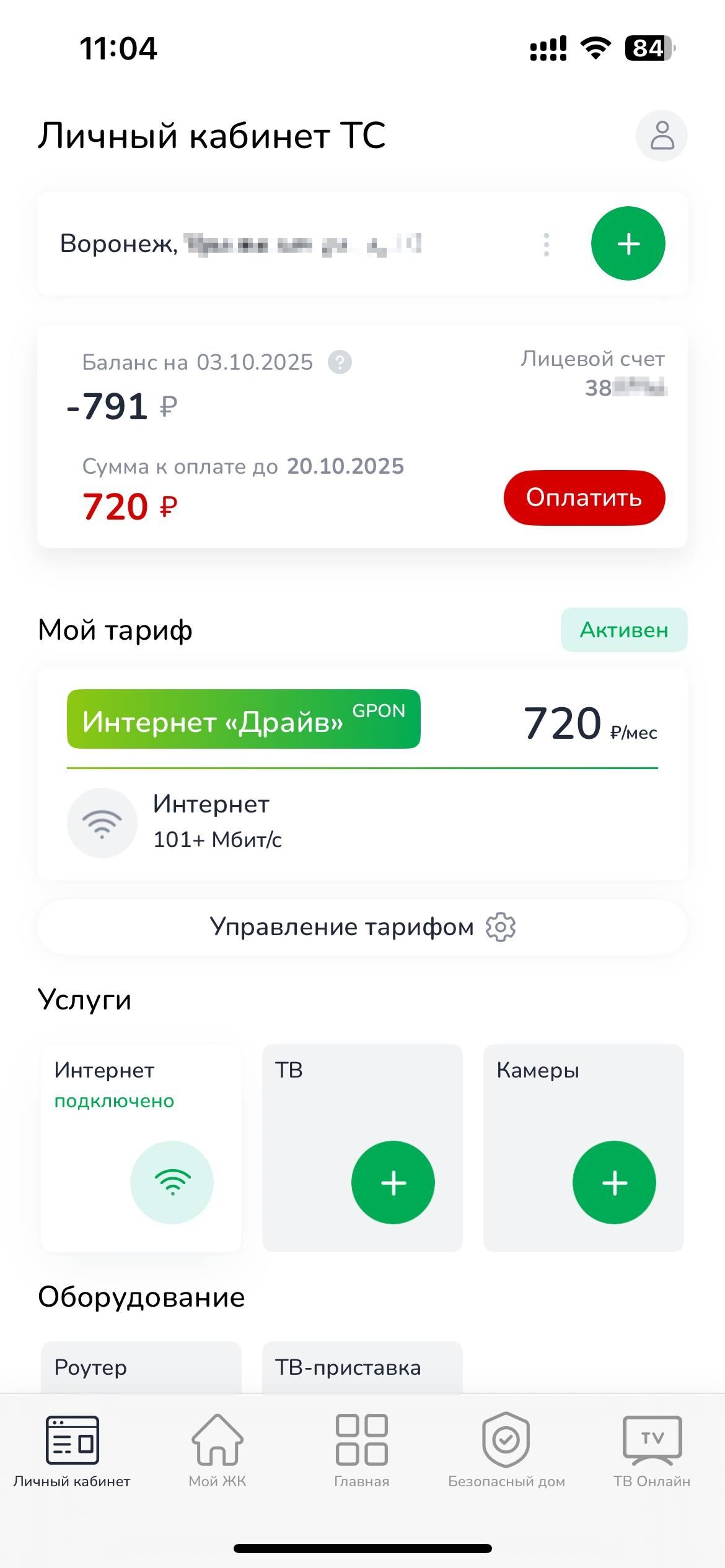Viewport: 725px width, 1568px height.
Task: Open Управление тарифом settings
Action: (x=362, y=927)
